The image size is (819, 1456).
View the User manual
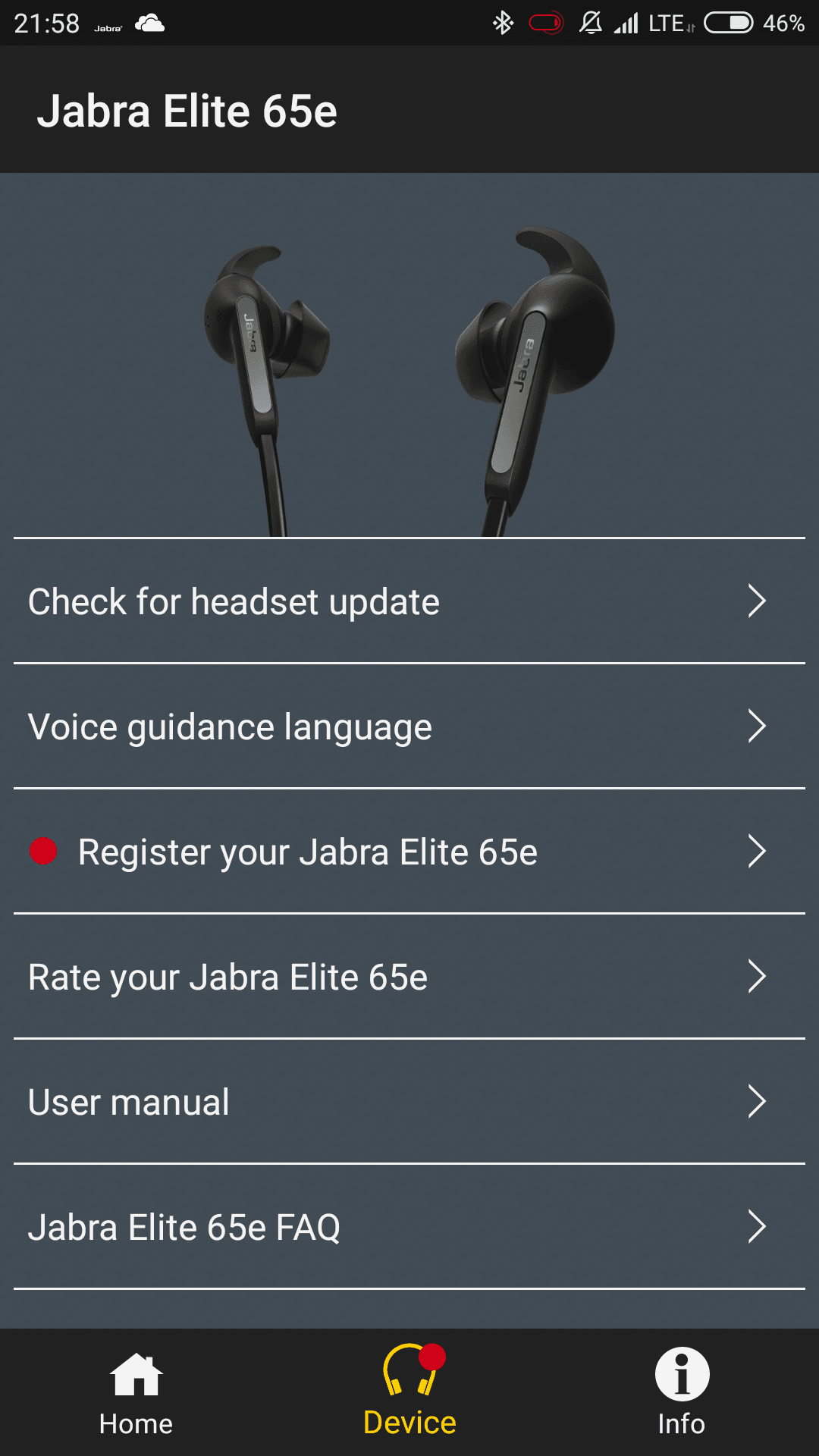tap(409, 1102)
